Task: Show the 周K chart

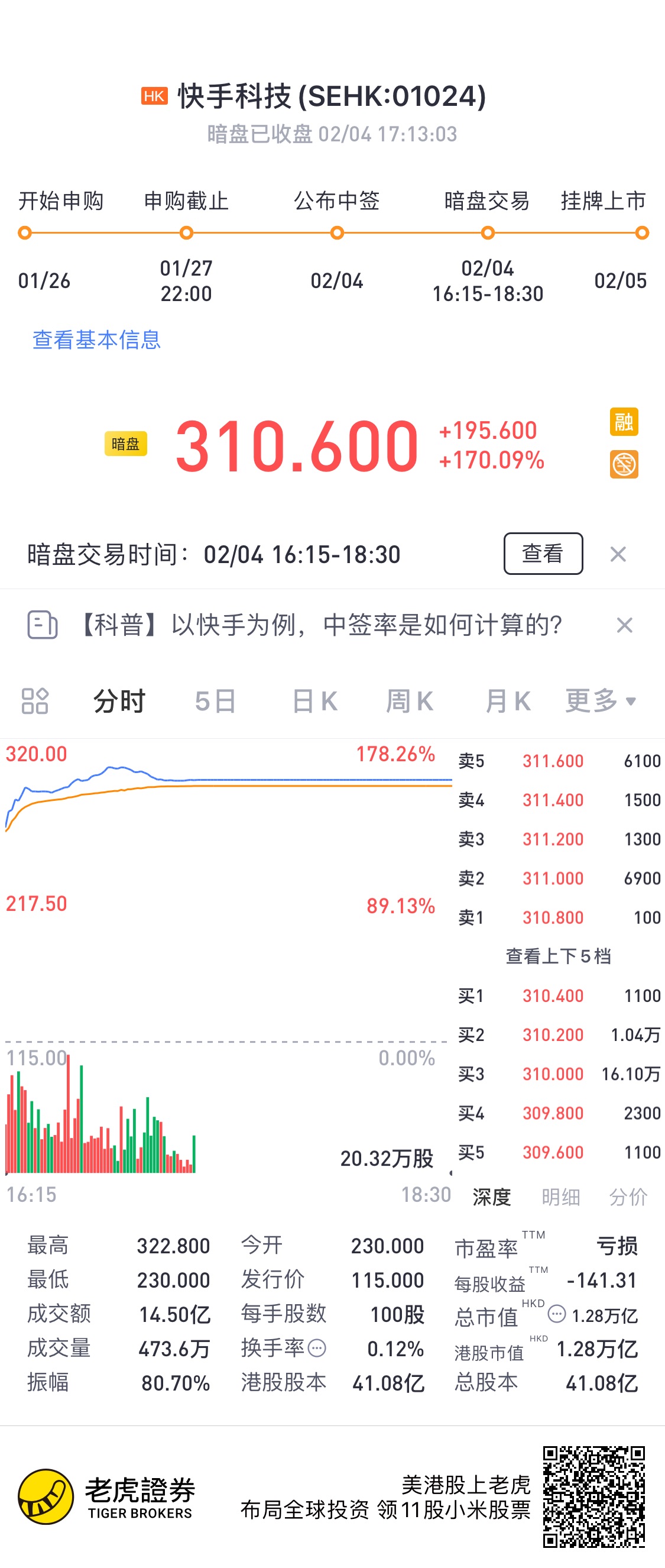Action: (x=410, y=701)
